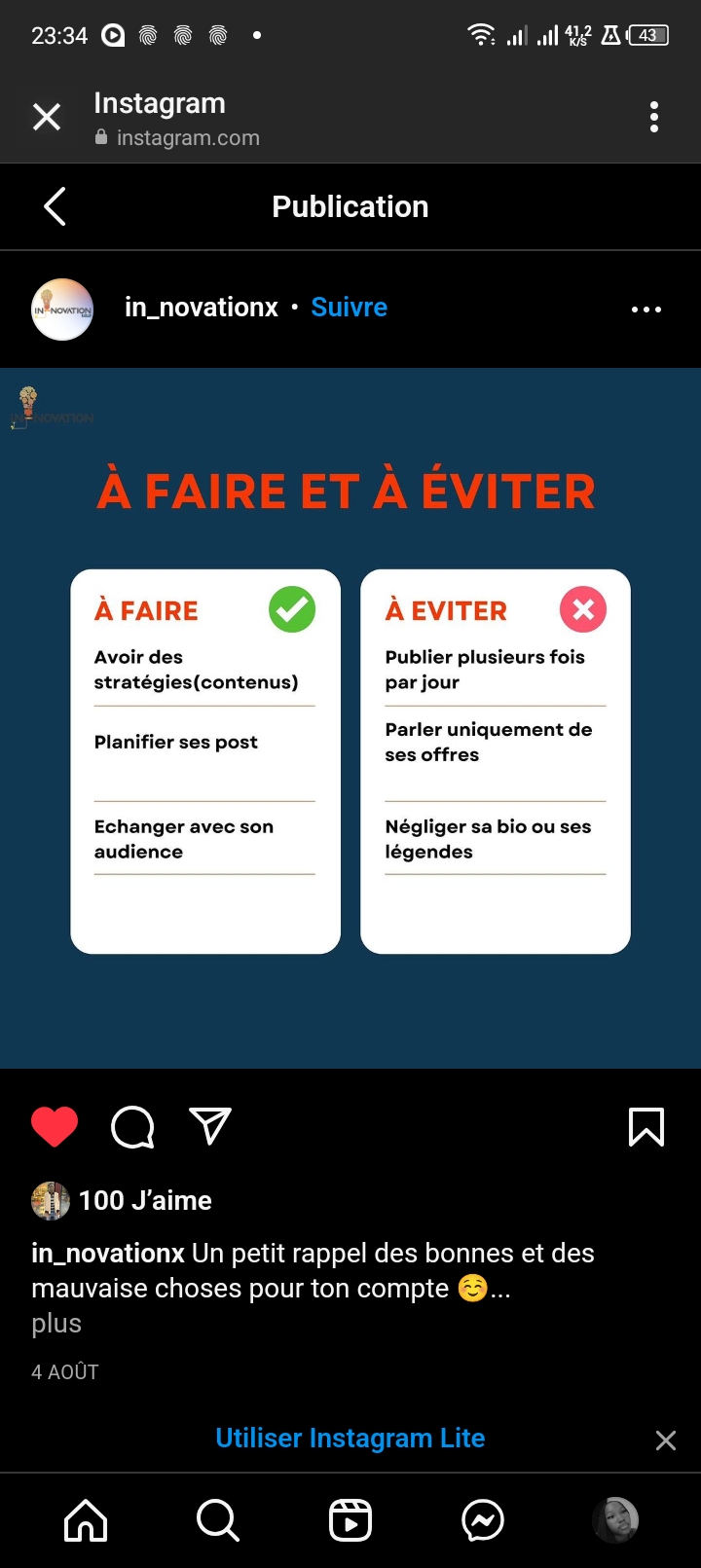Open my profile tab
This screenshot has height=1568, width=701.
click(615, 1520)
